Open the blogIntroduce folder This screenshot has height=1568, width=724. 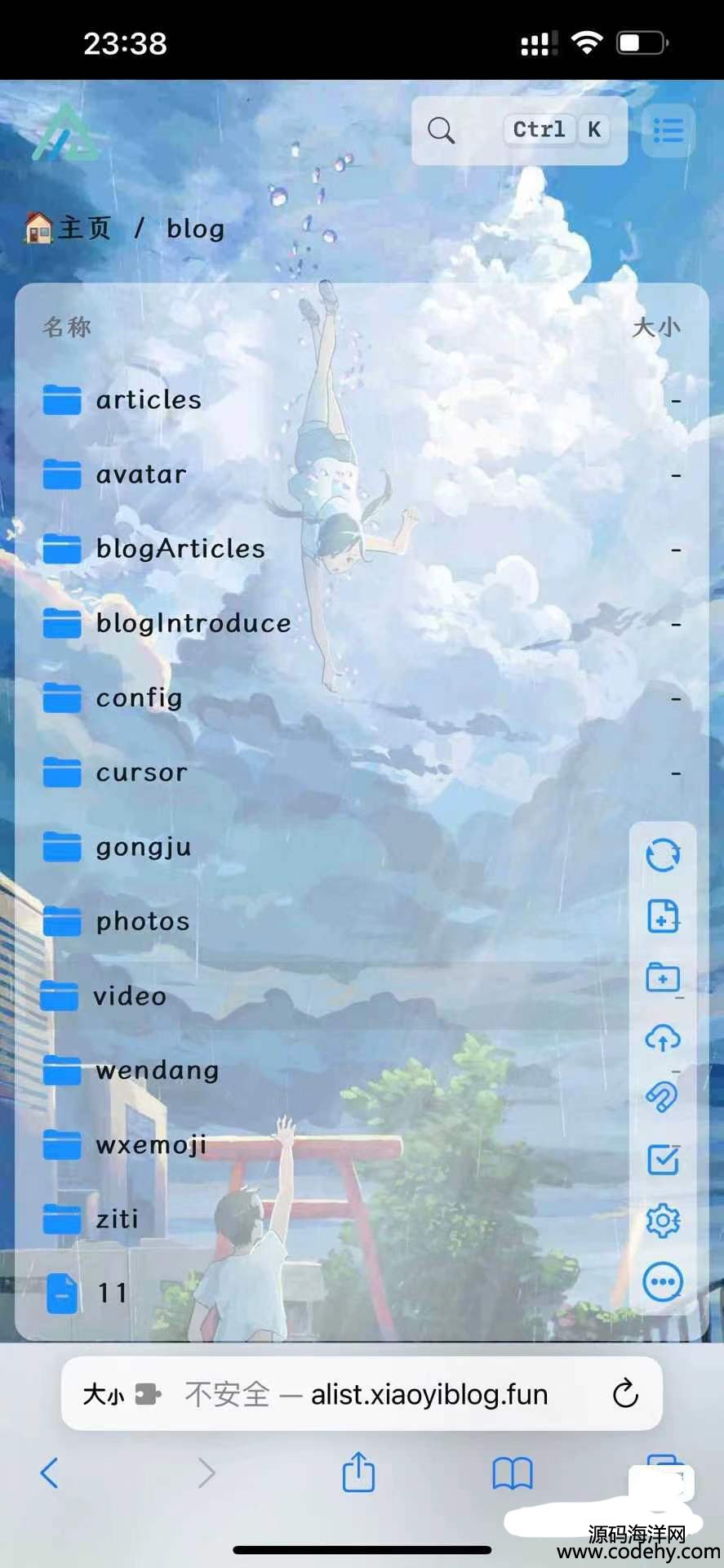(x=193, y=624)
